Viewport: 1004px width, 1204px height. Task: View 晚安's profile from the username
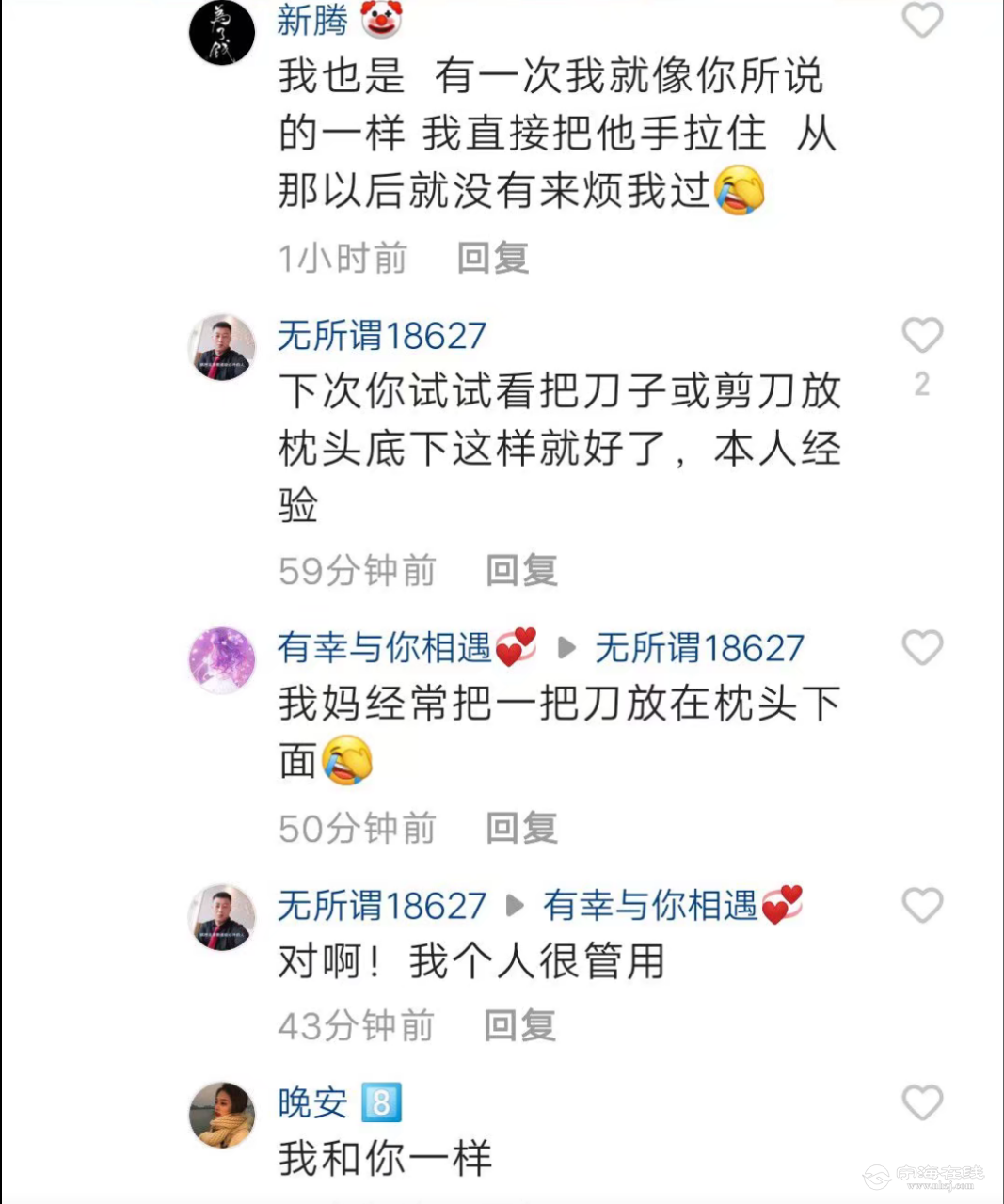tap(312, 1102)
